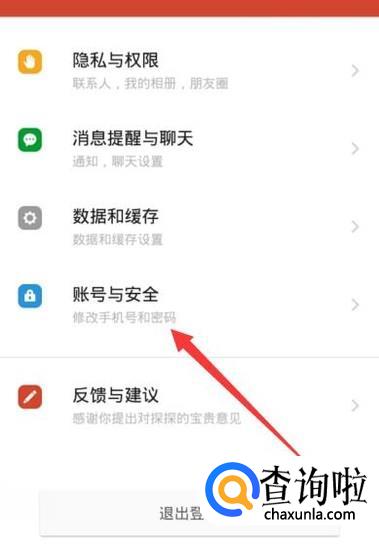Open 隐私与权限 settings
379x545 pixels.
tap(190, 71)
